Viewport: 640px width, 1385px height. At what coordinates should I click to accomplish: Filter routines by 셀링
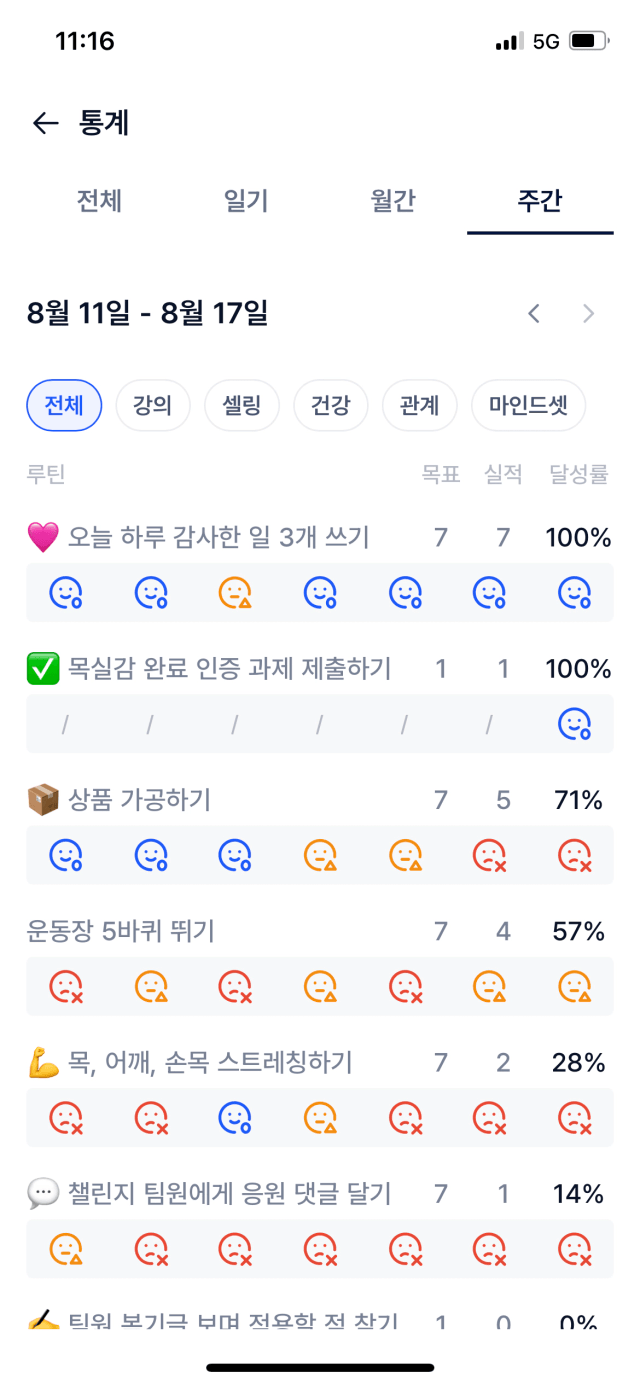tap(242, 405)
